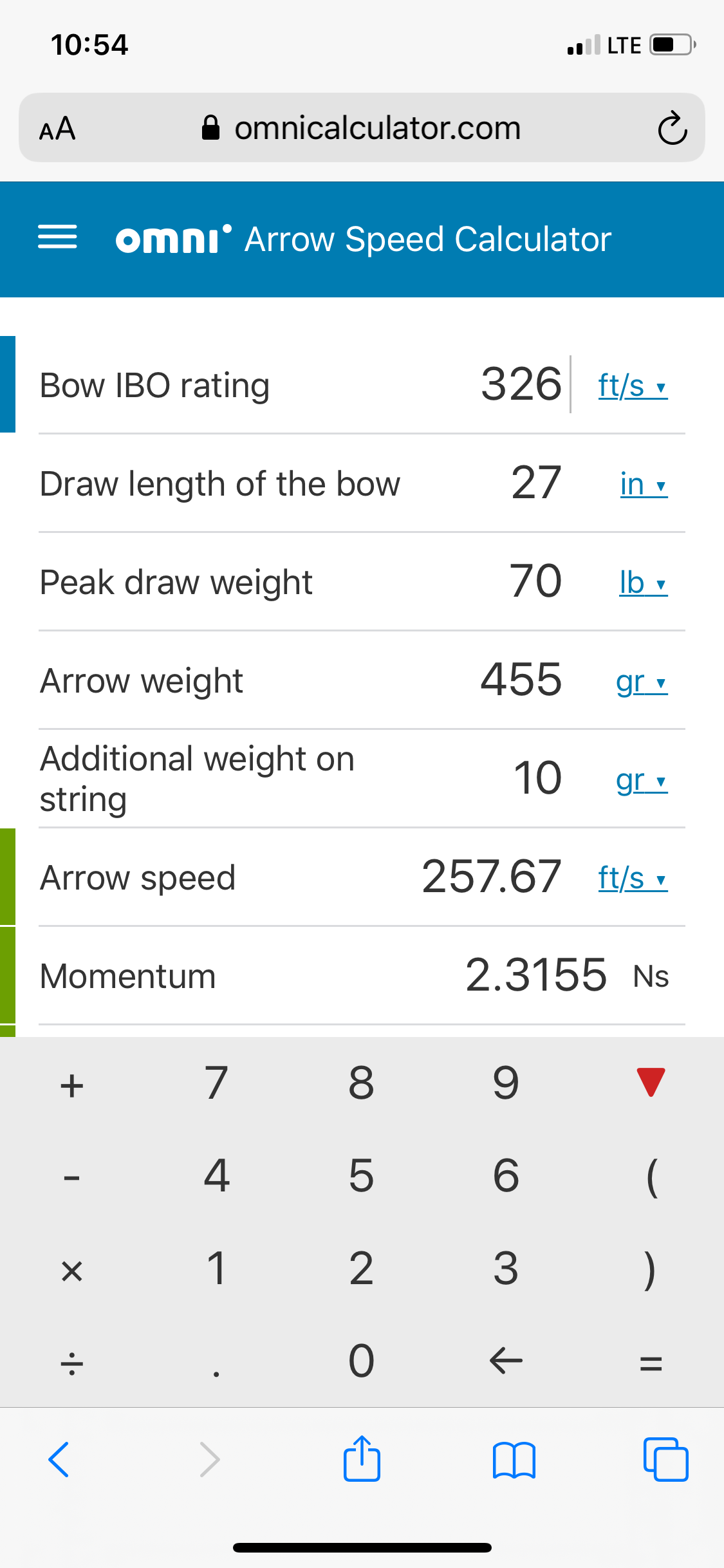Reload the page in Safari

(x=672, y=128)
